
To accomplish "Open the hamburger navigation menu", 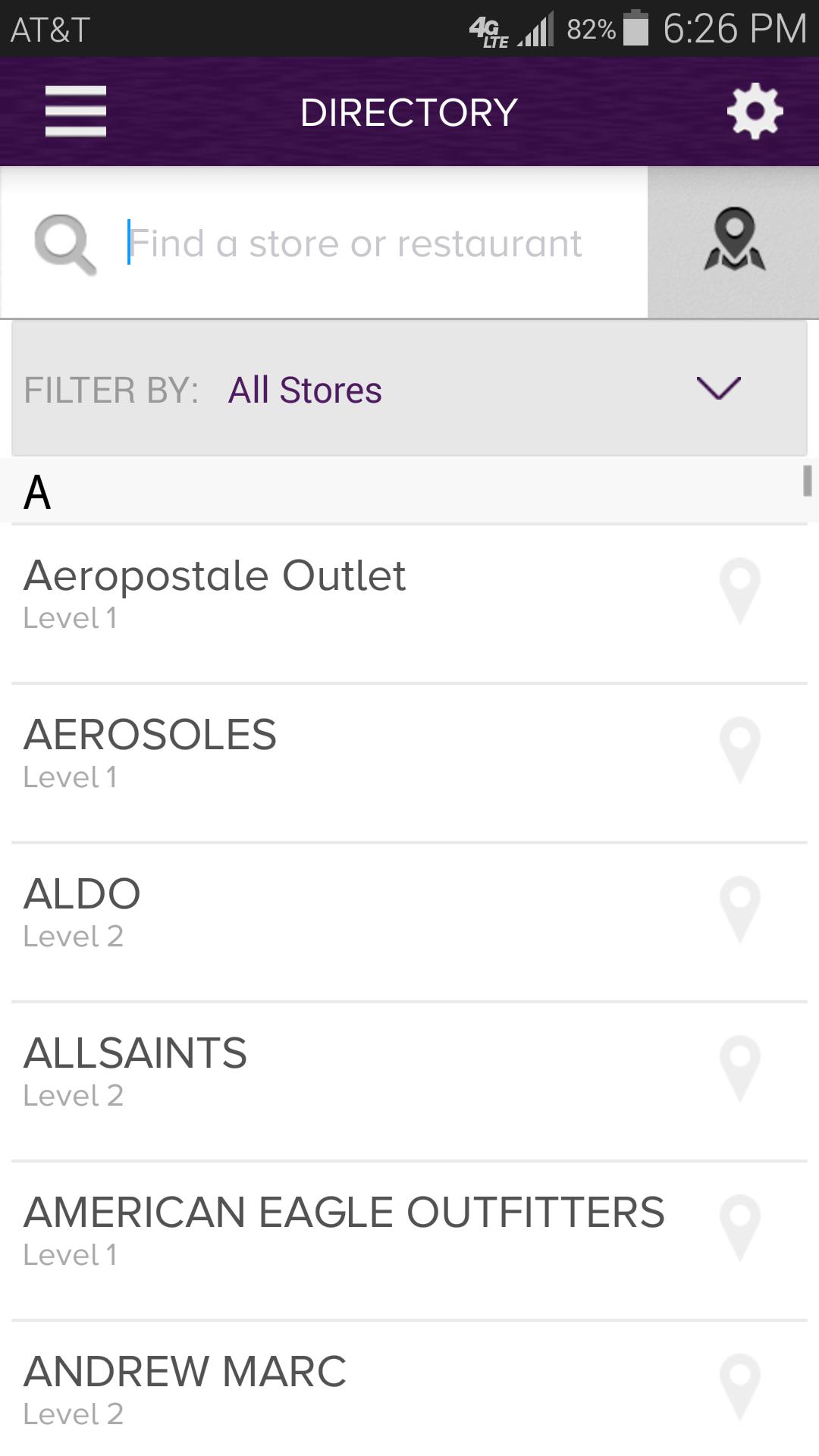I will click(75, 110).
